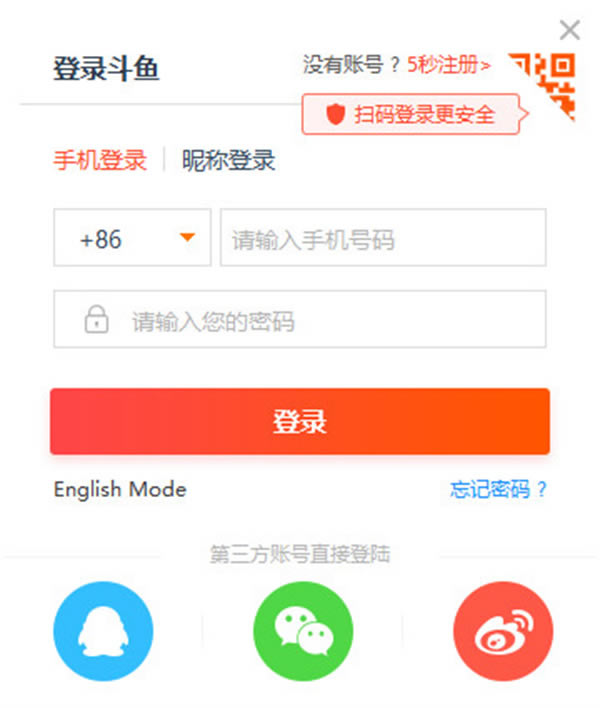Select the 手机登录 phone login tab
This screenshot has height=708, width=600.
[100, 160]
